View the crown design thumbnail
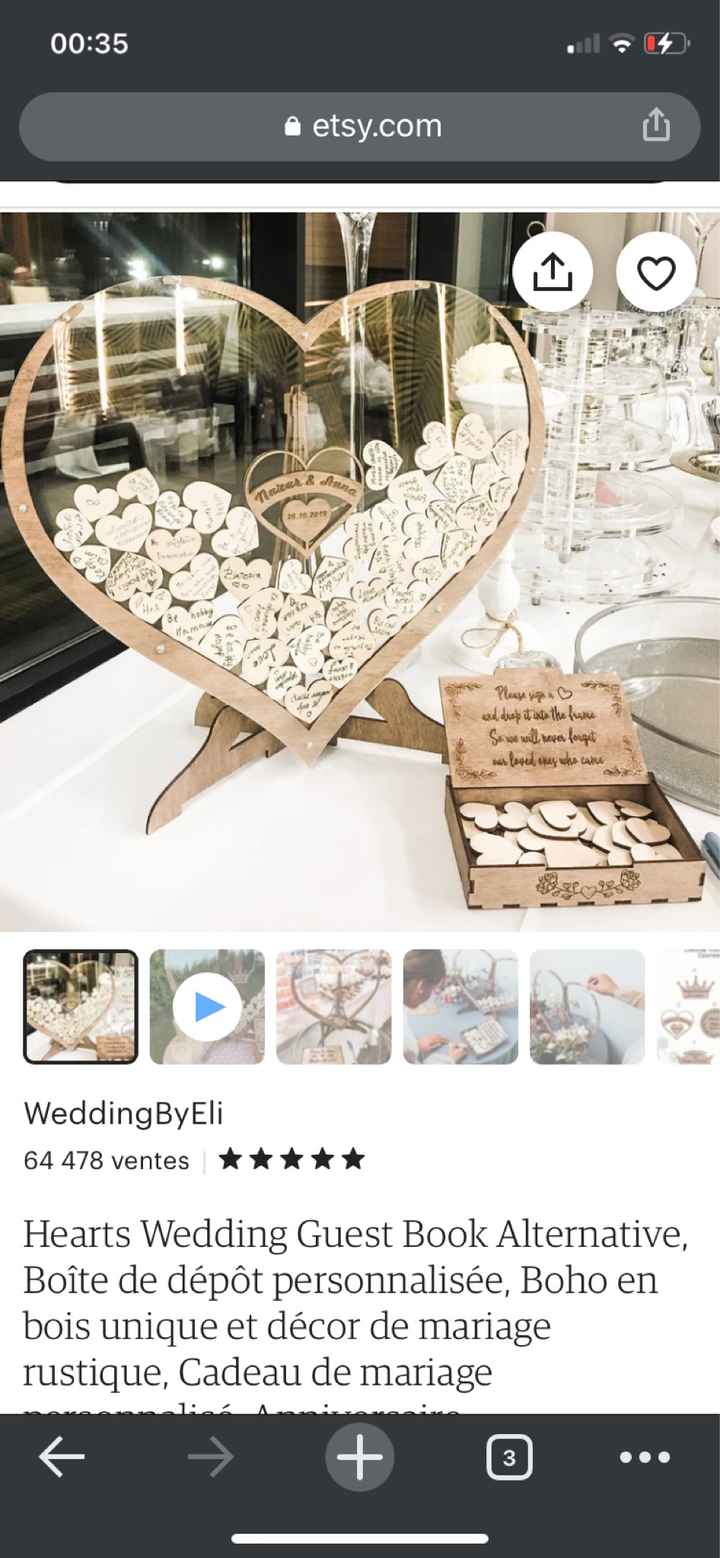The height and width of the screenshot is (1558, 720). point(690,1006)
